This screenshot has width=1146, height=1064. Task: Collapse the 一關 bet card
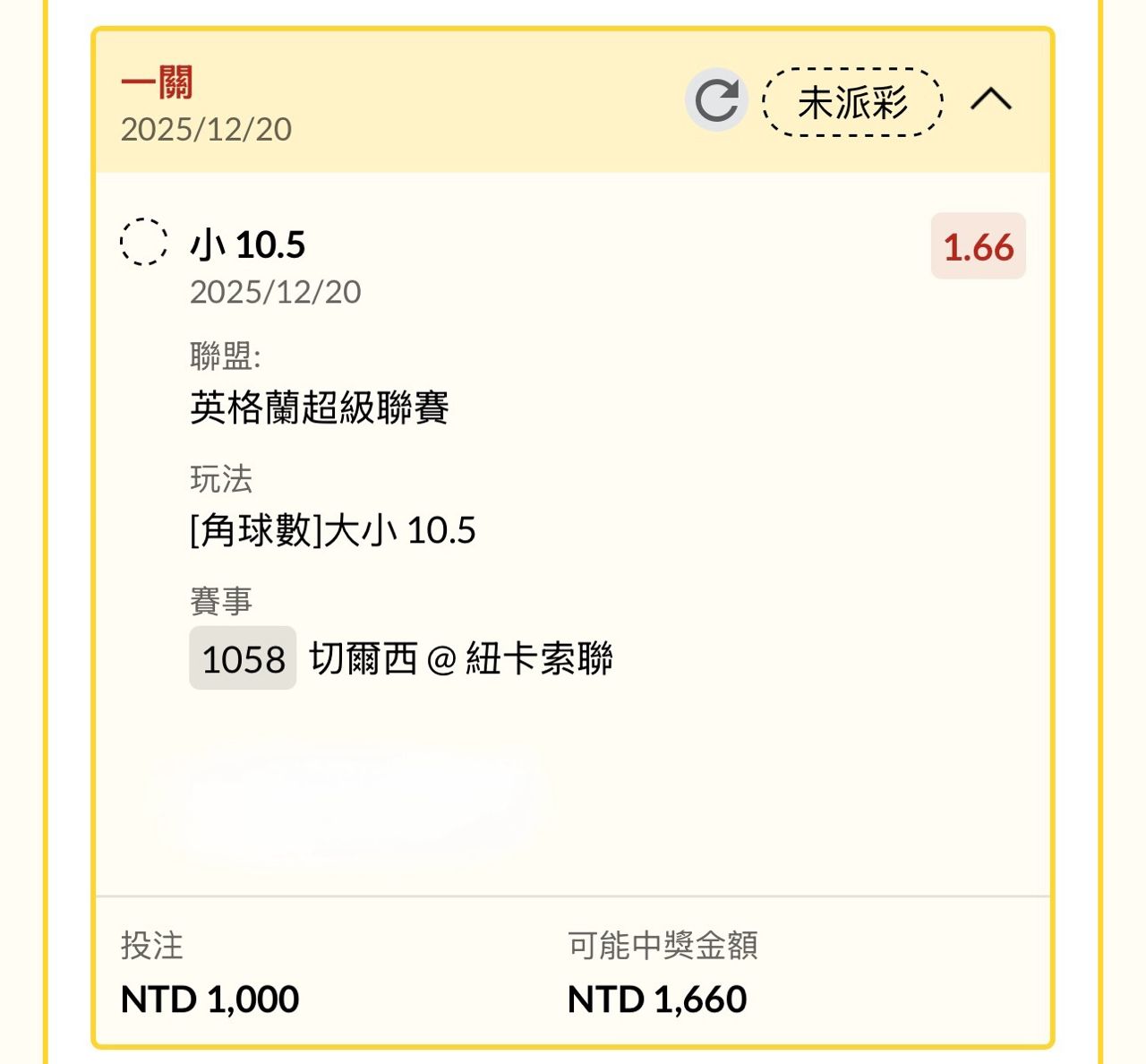991,99
